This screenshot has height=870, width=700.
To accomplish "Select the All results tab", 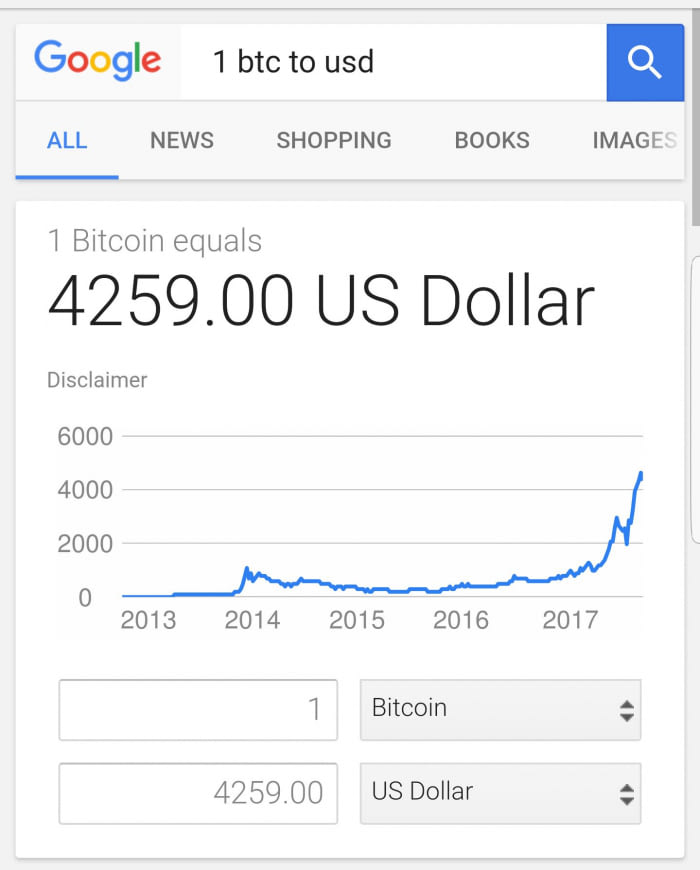I will pos(67,140).
